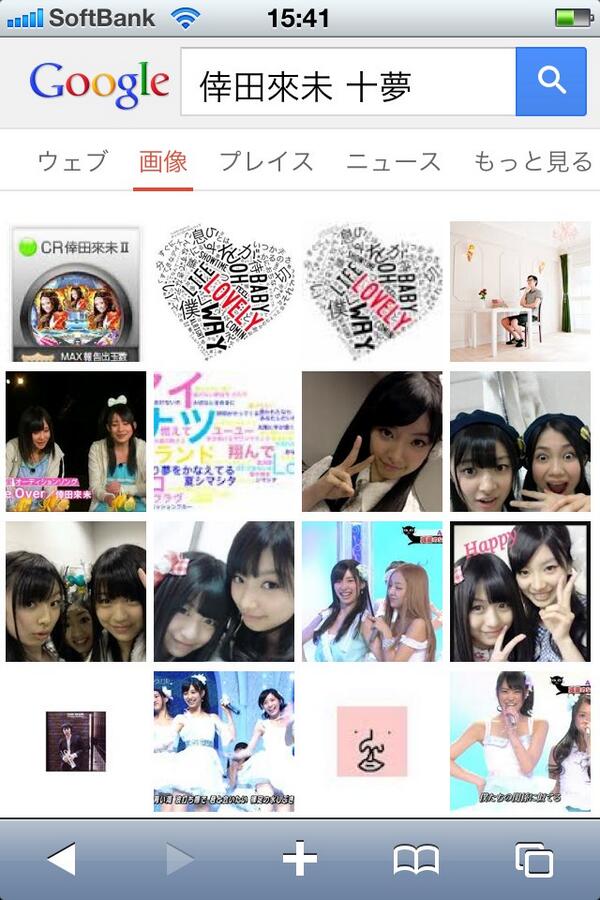Open the Happy-labeled photo result

(520, 590)
